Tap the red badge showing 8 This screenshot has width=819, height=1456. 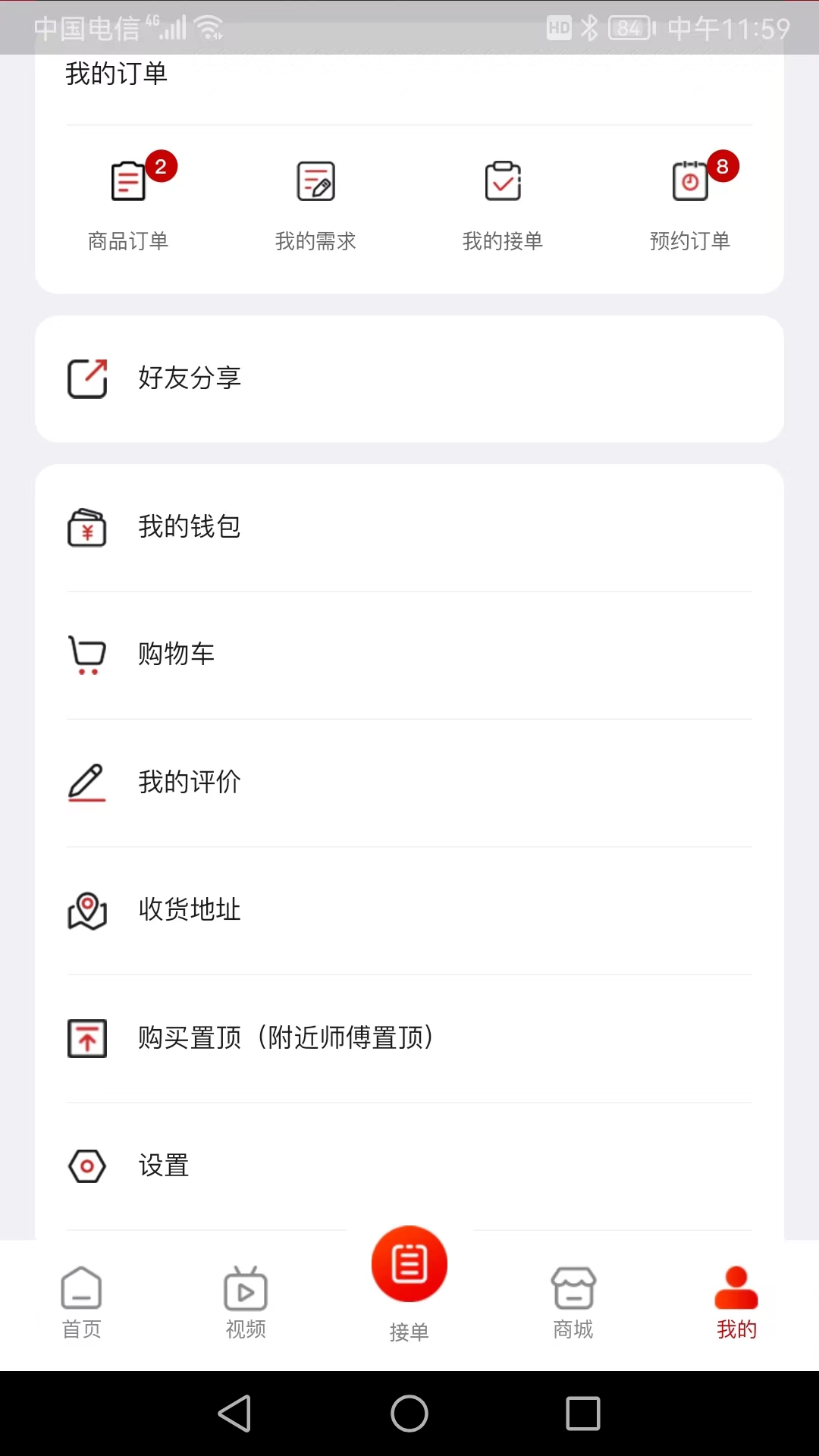click(x=722, y=166)
